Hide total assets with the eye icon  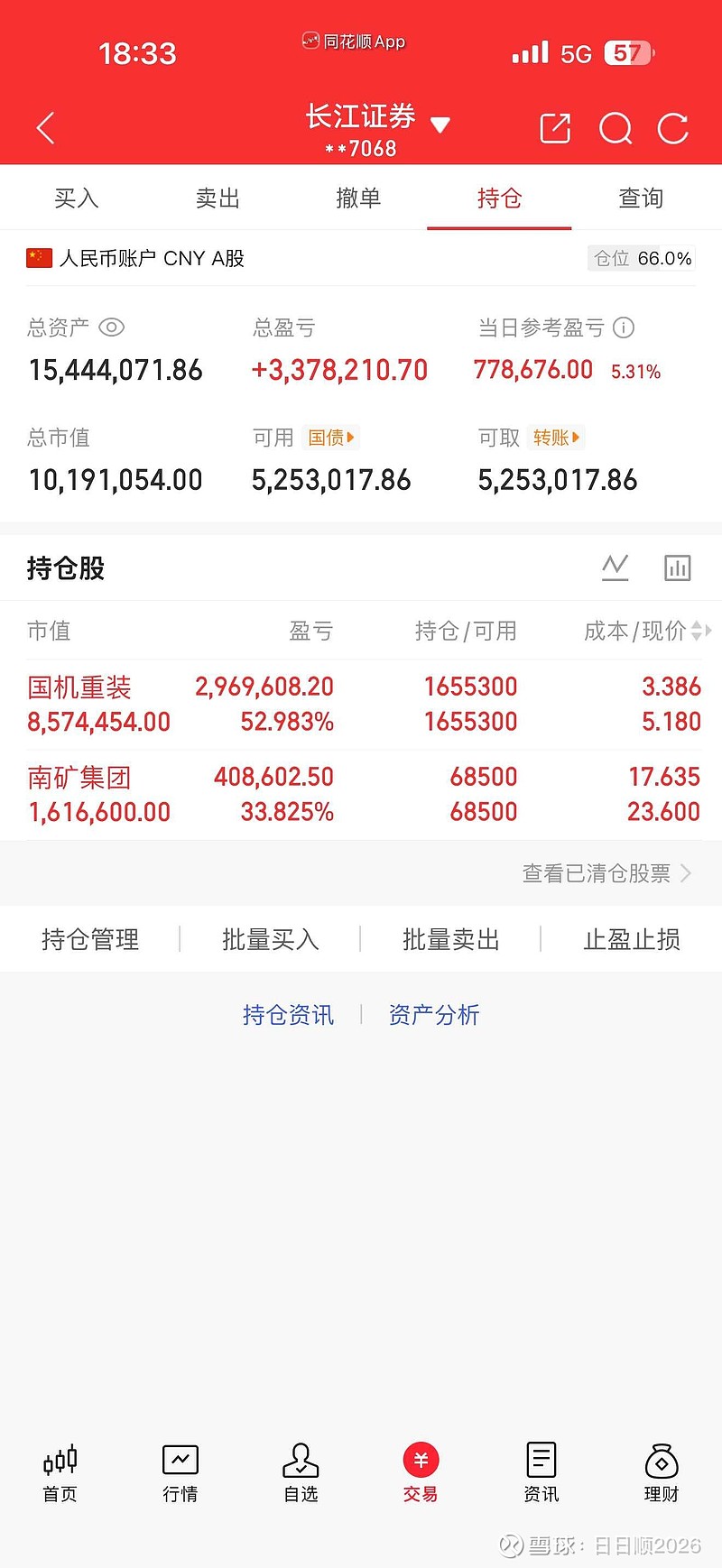click(111, 327)
